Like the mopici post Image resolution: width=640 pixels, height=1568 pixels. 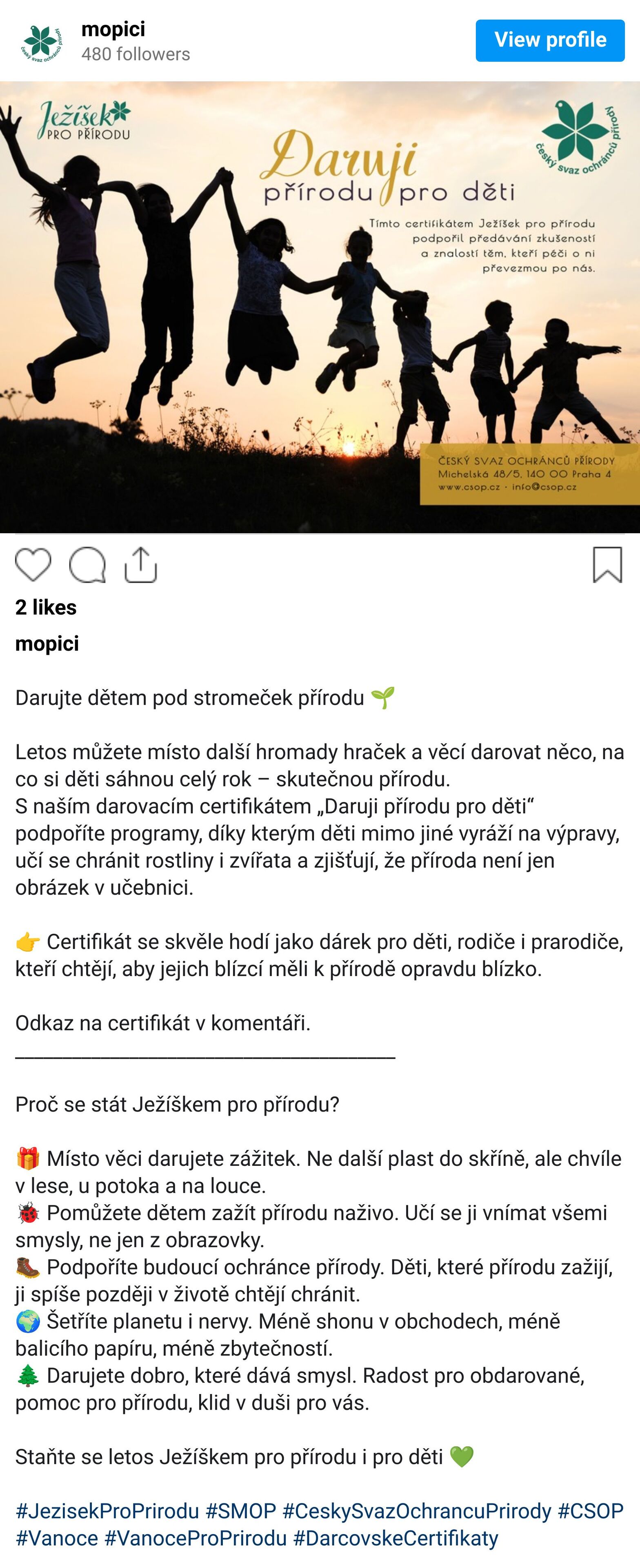coord(33,565)
